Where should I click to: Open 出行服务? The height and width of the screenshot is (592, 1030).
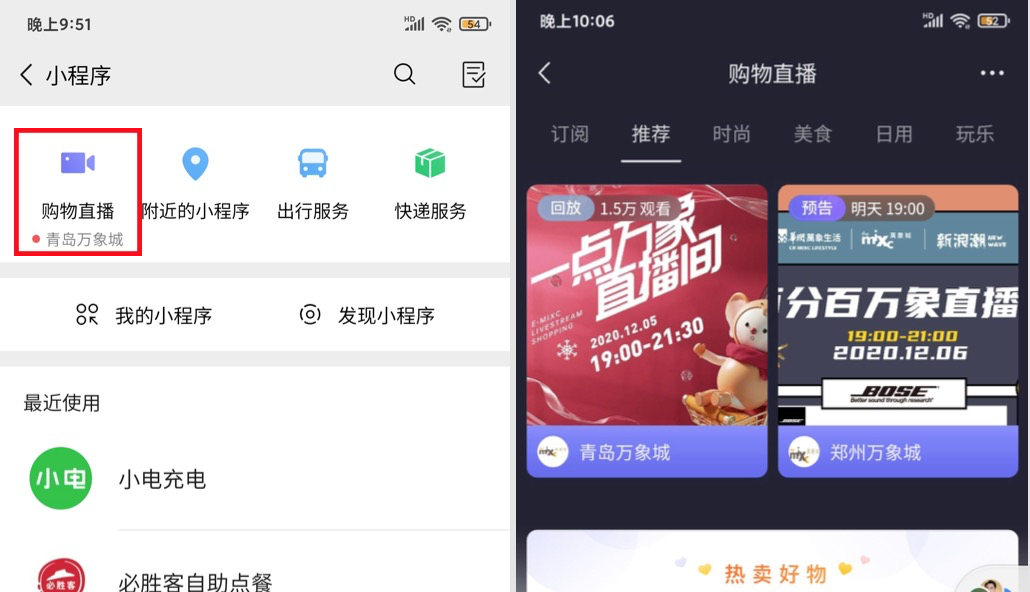click(313, 185)
